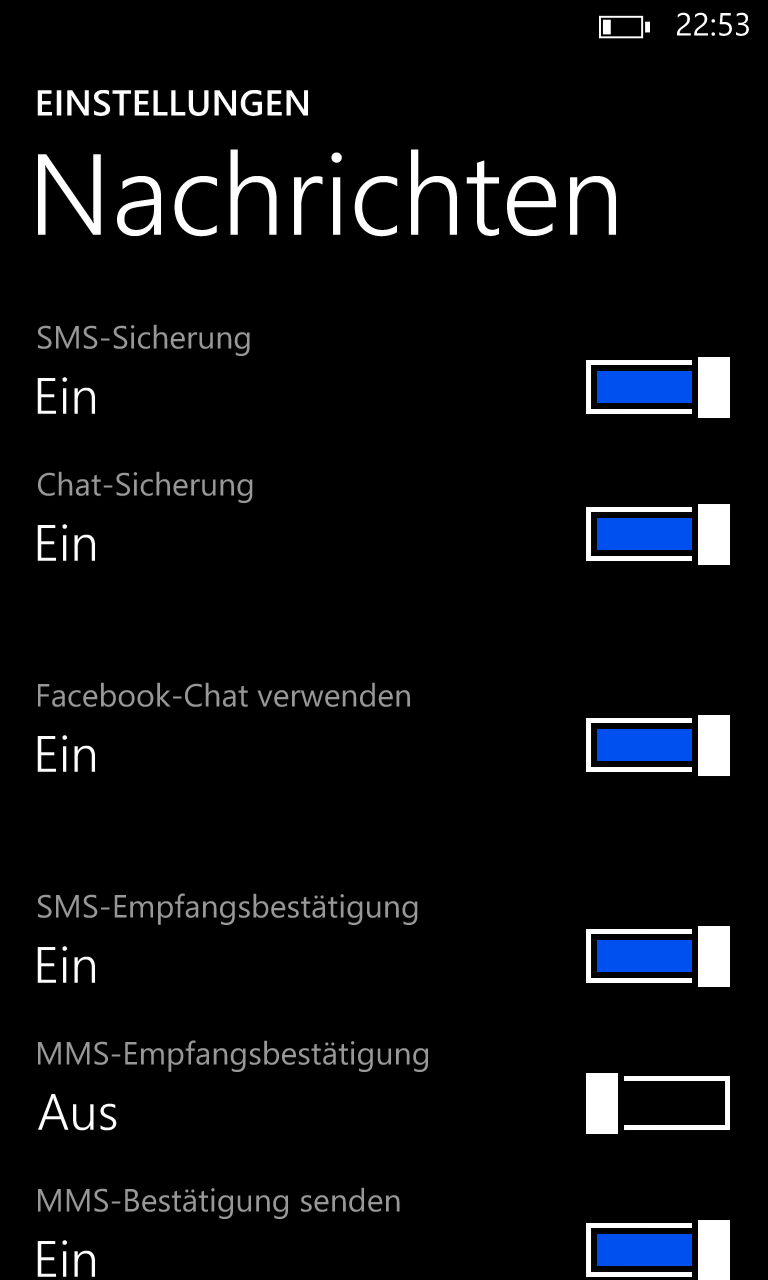Enable MMS-Empfangsbestätigung
This screenshot has height=1280, width=768.
[658, 1103]
